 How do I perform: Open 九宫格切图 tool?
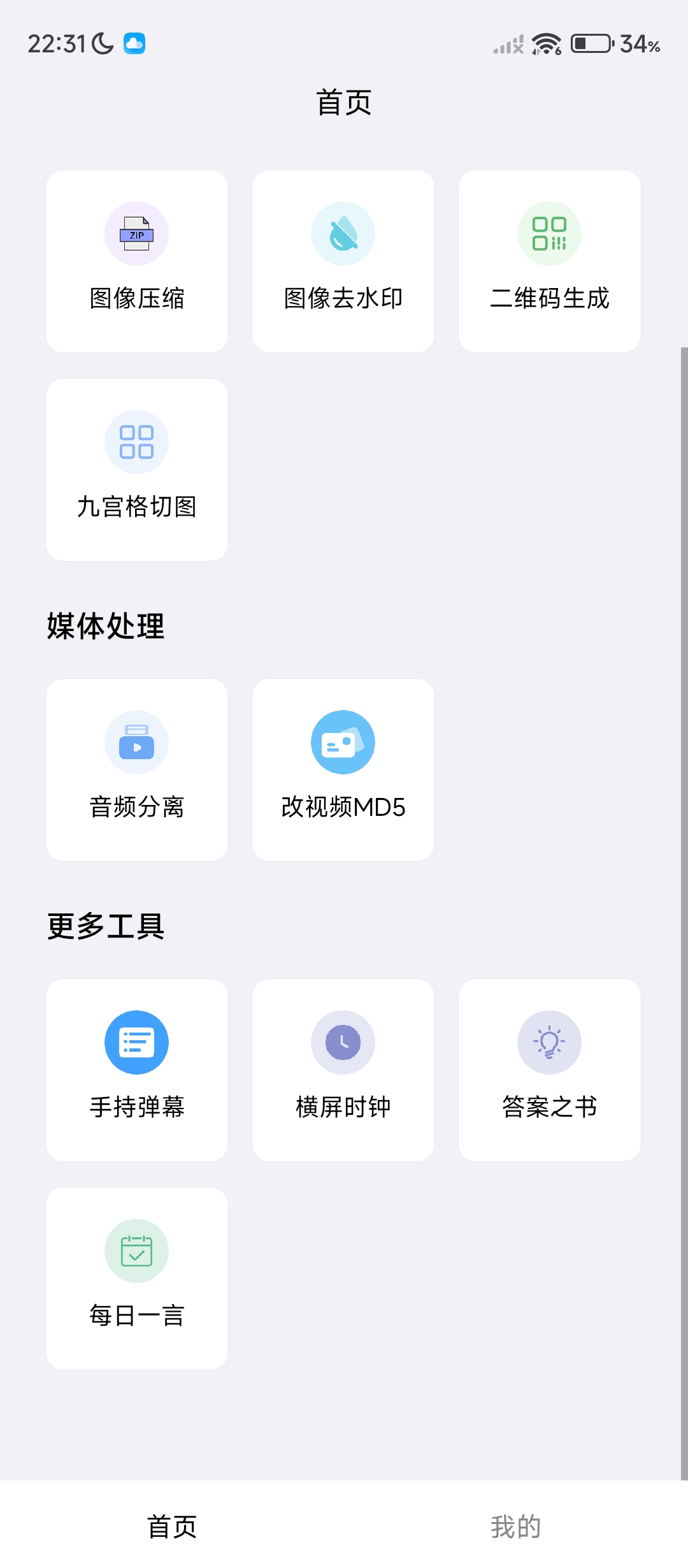(137, 470)
